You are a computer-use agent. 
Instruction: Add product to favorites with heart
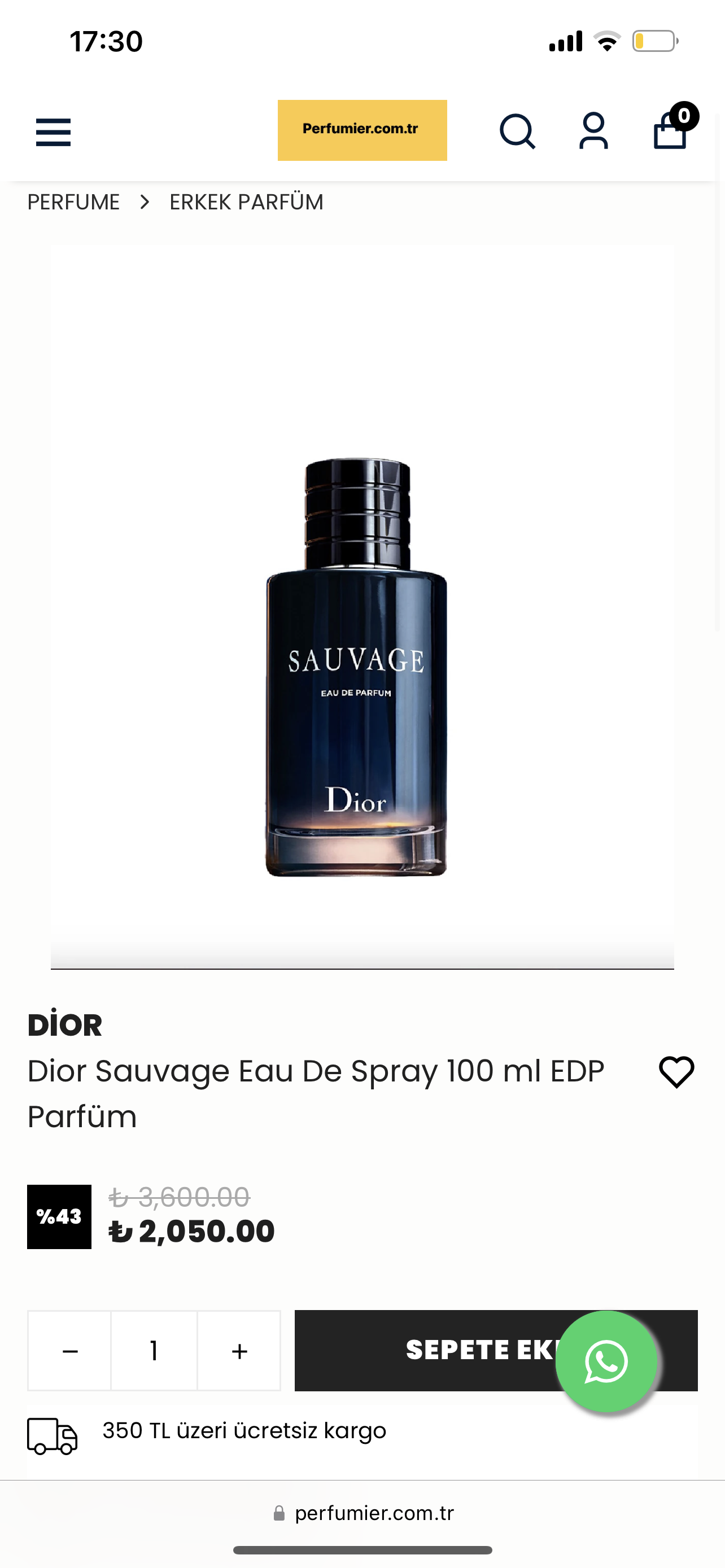(x=676, y=1072)
